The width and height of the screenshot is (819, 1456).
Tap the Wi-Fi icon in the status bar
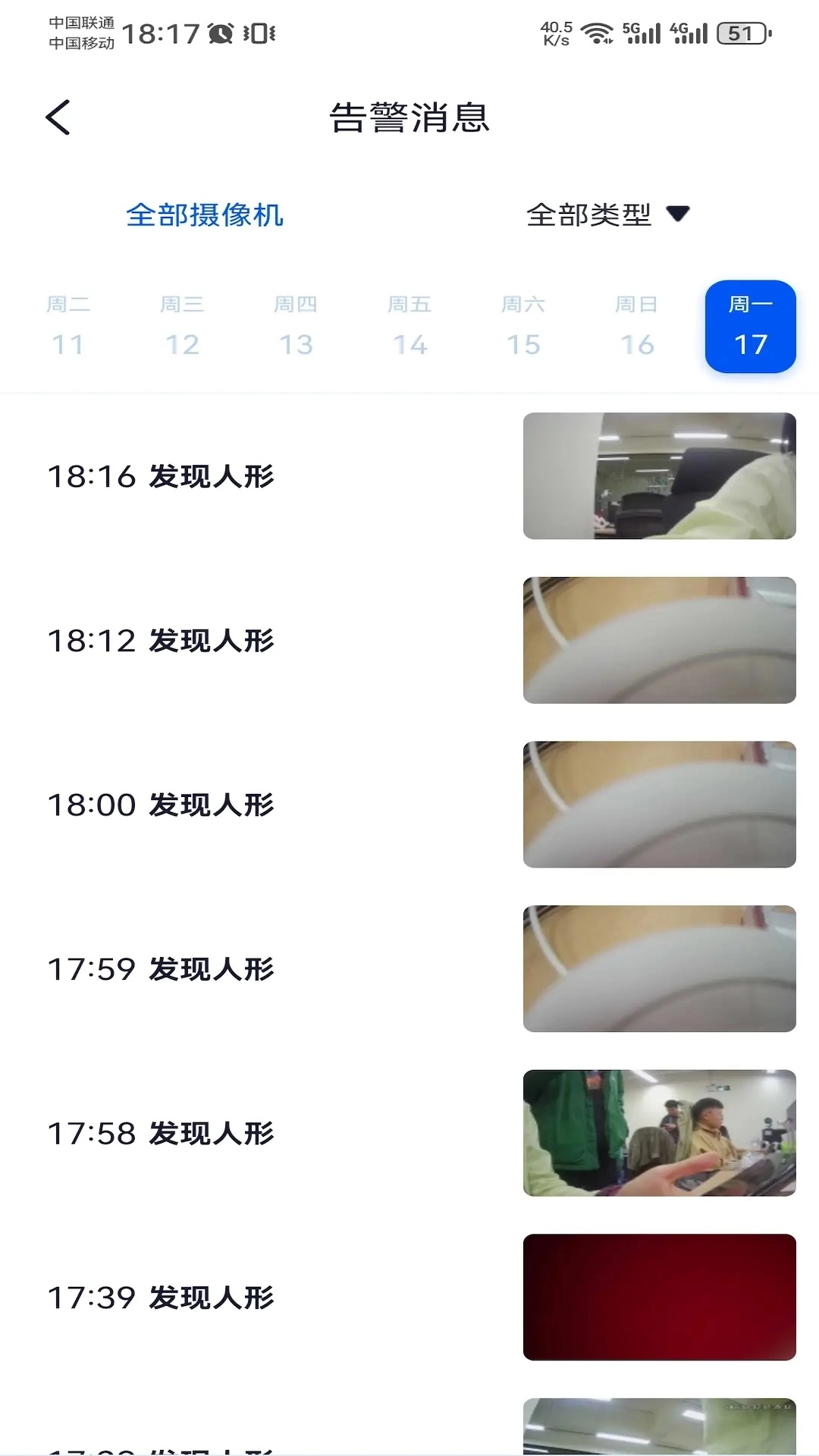coord(598,33)
